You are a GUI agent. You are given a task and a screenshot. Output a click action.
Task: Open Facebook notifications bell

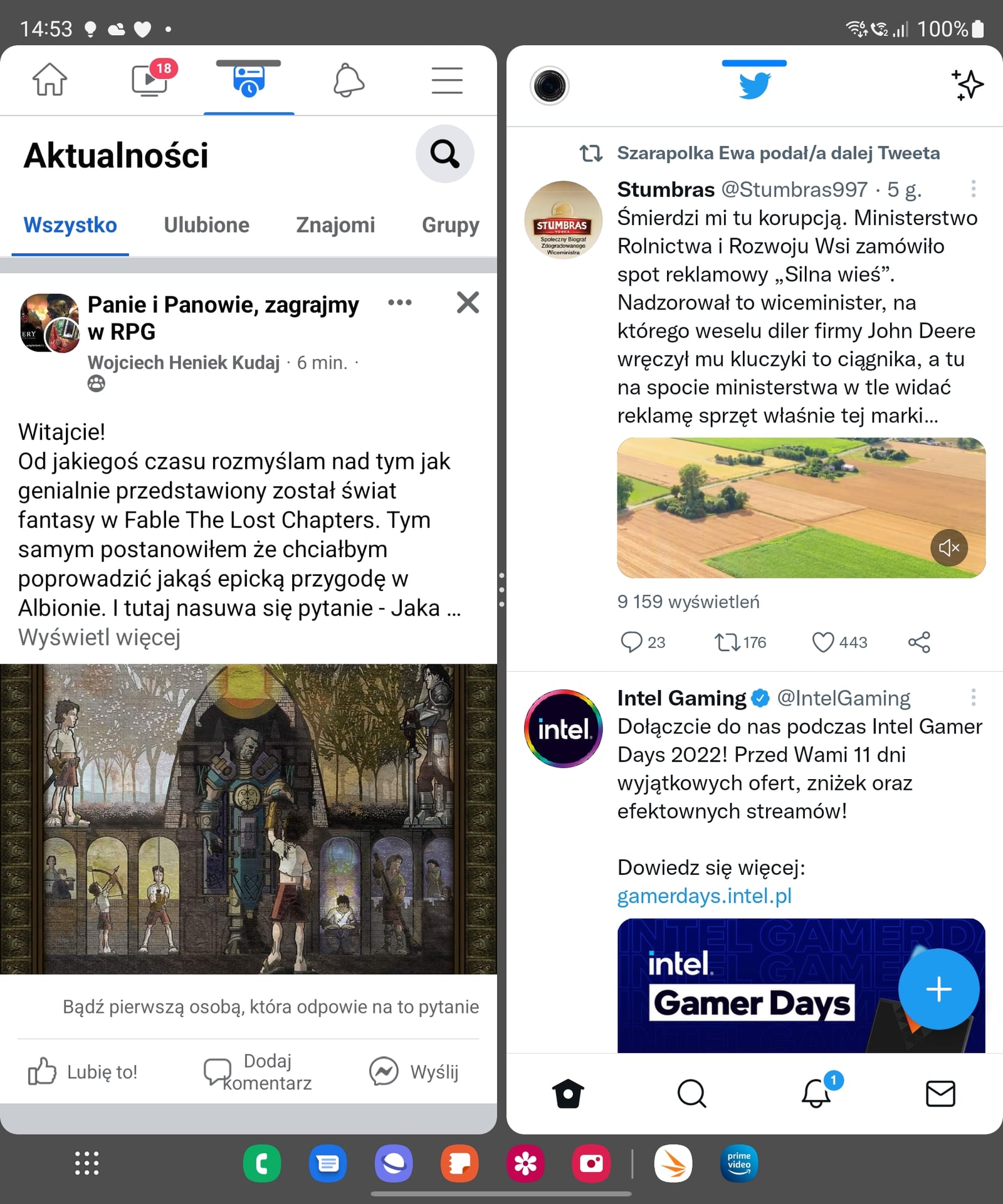point(348,80)
